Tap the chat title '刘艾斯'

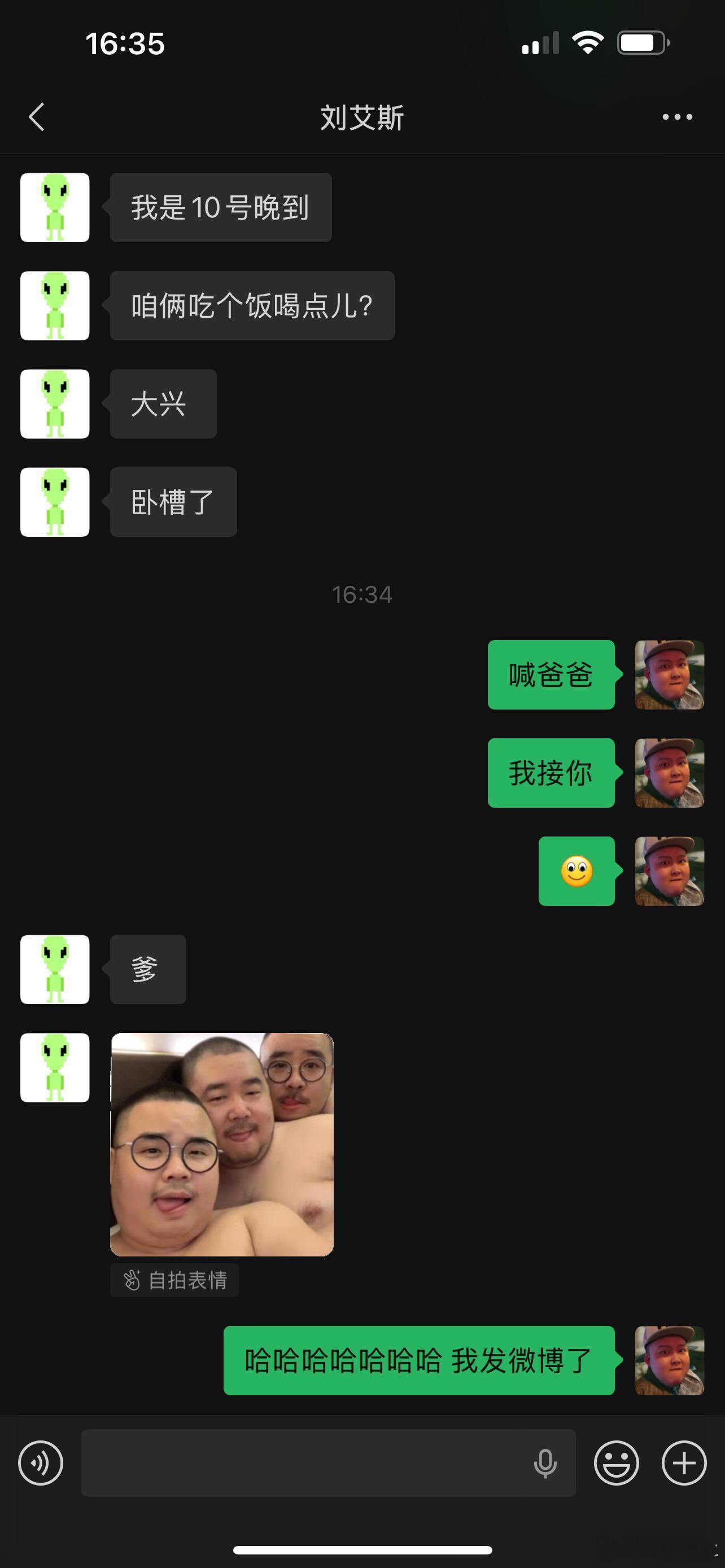(x=361, y=117)
